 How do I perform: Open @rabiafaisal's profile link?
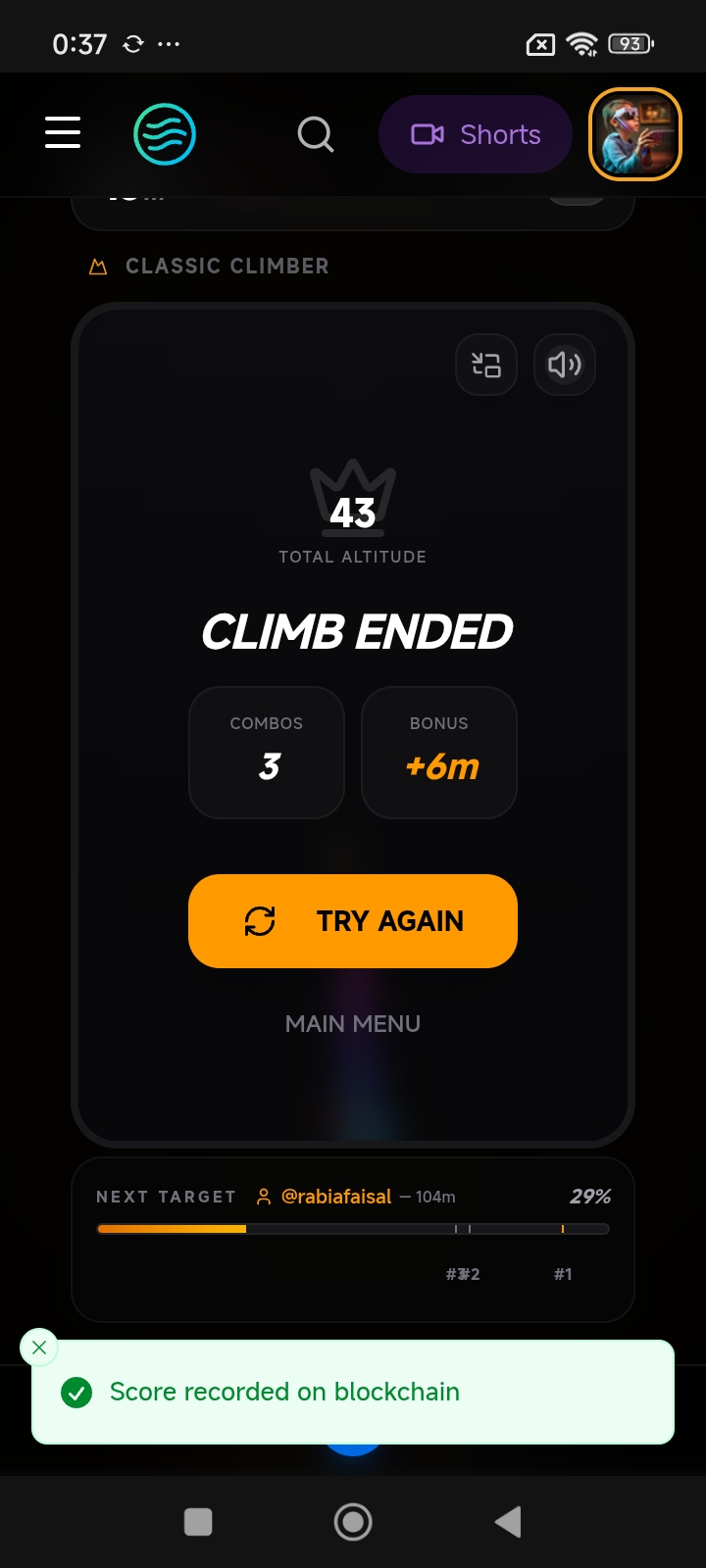tap(335, 1197)
